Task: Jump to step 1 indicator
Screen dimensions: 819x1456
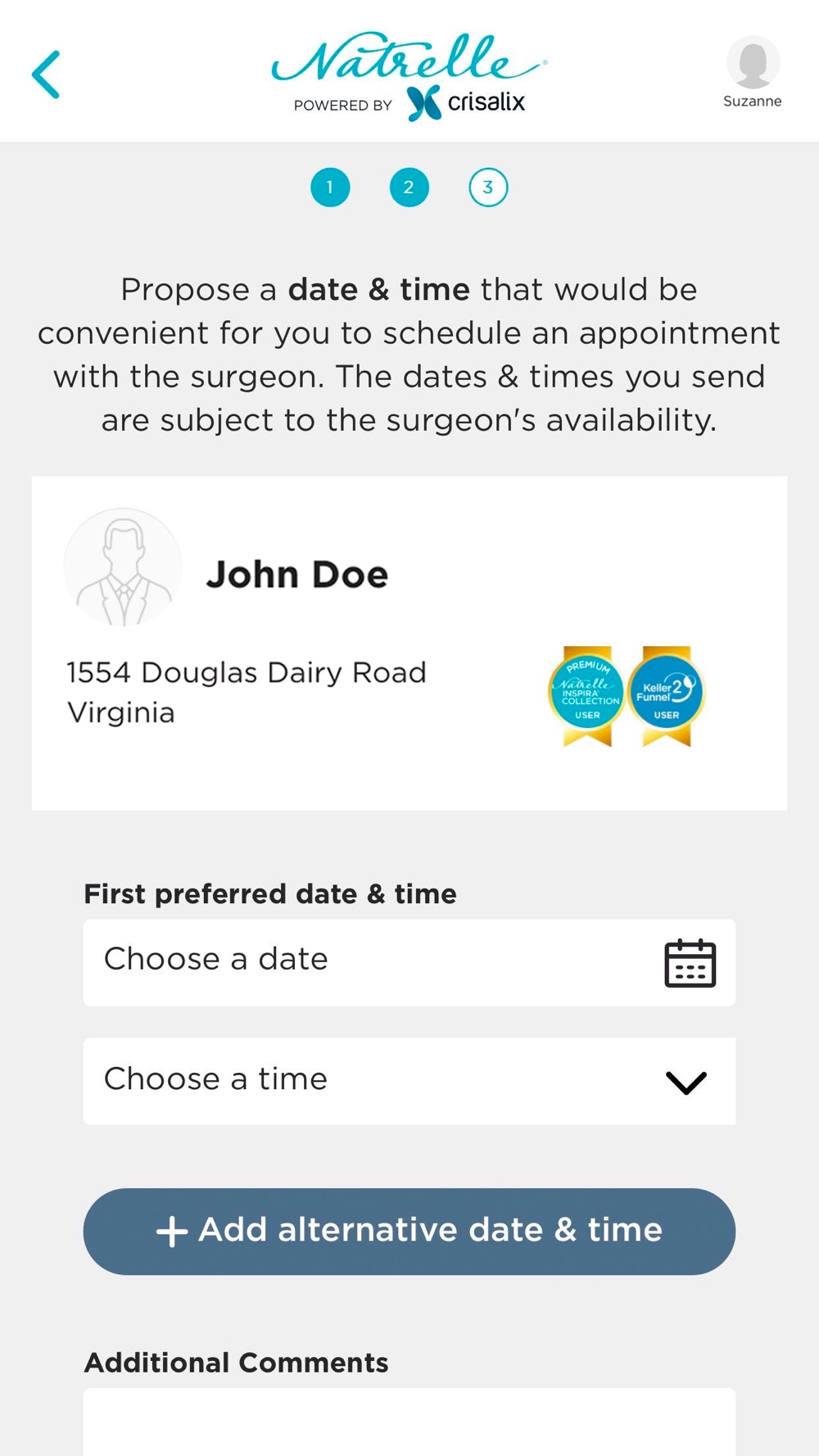Action: pos(330,188)
